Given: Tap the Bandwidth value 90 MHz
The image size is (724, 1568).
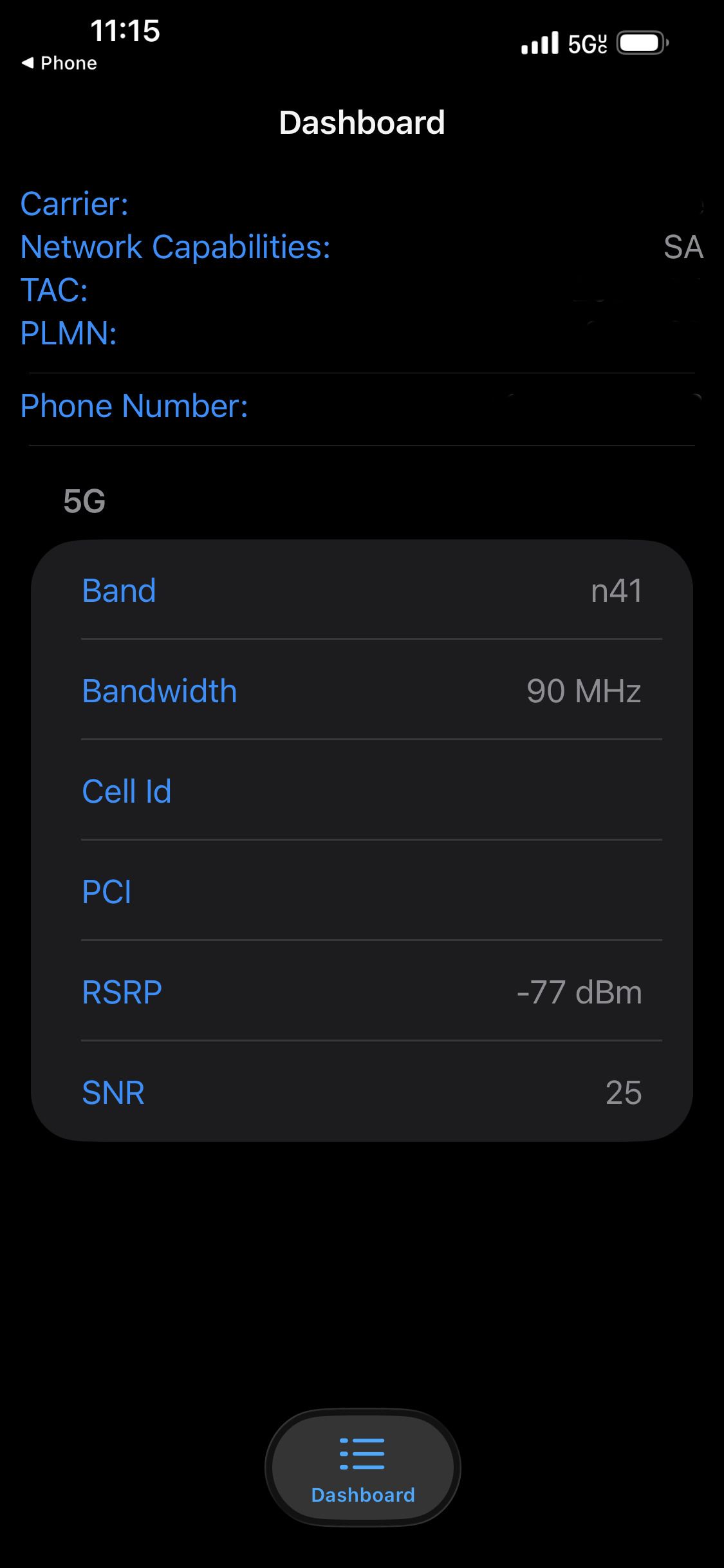Looking at the screenshot, I should (x=582, y=691).
